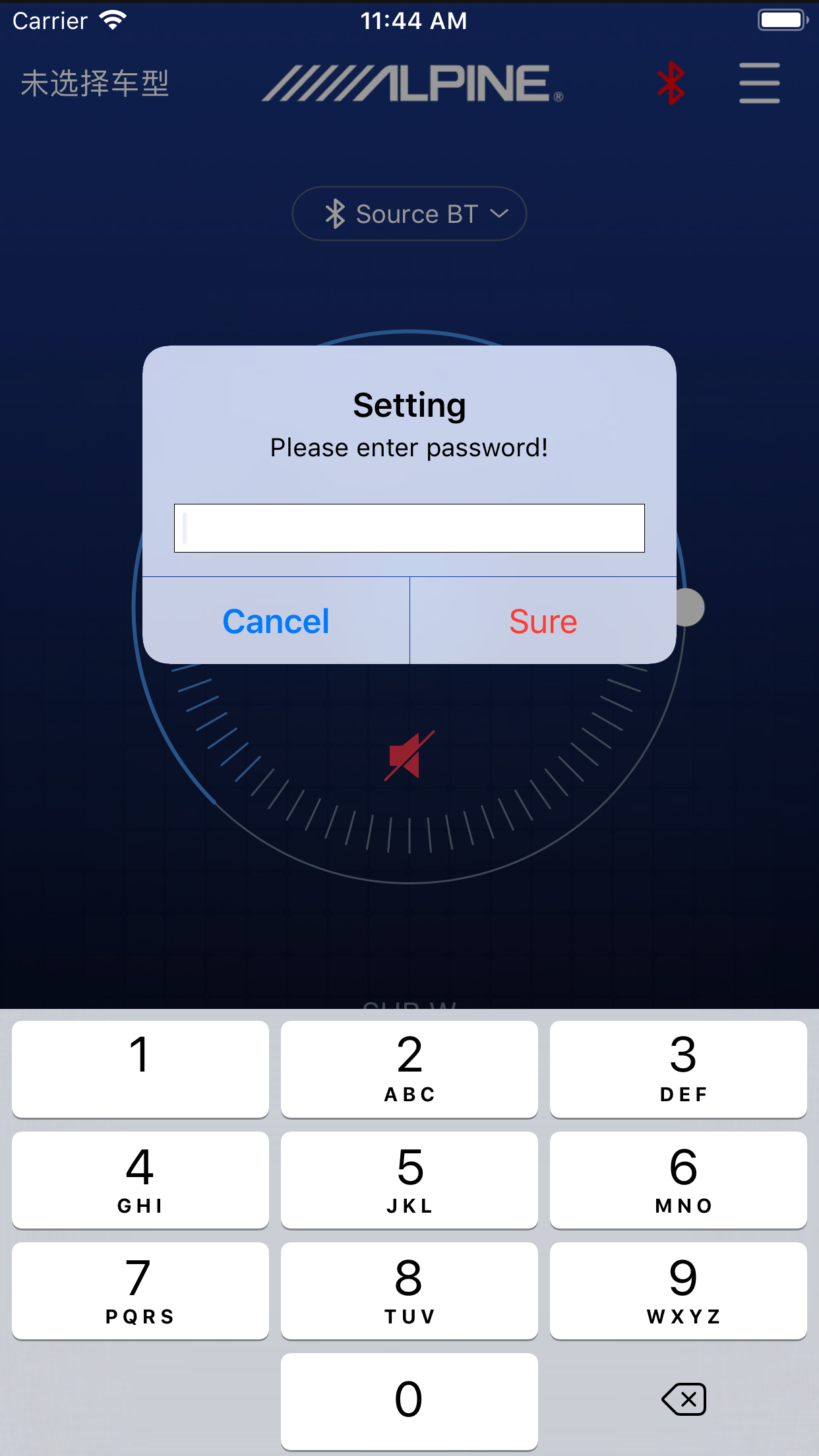Expand the Source BT dropdown
Viewport: 819px width, 1456px height.
(409, 213)
